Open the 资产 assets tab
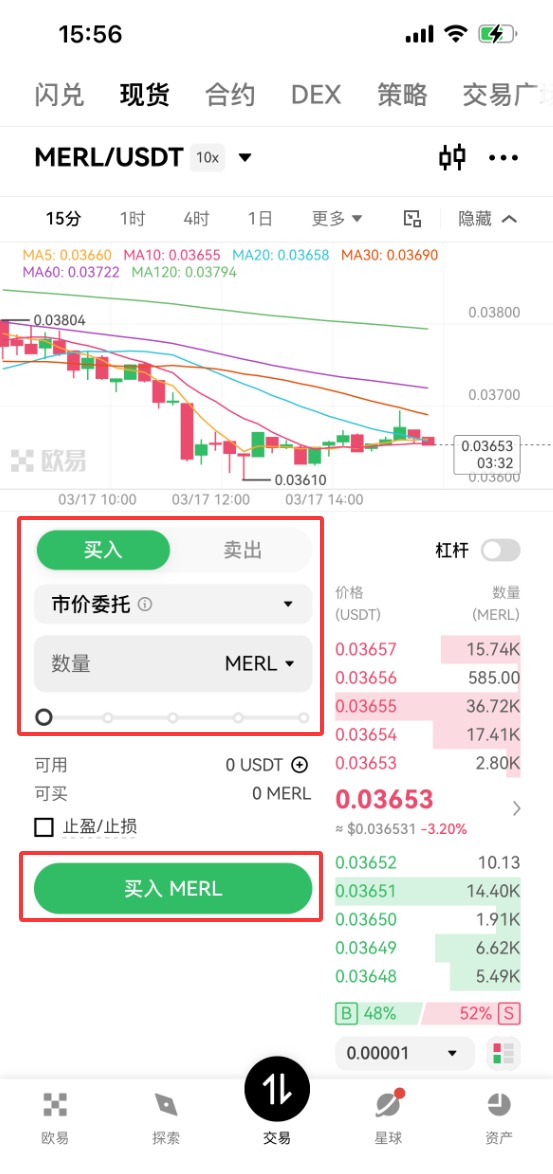553x1174 pixels. click(498, 1118)
